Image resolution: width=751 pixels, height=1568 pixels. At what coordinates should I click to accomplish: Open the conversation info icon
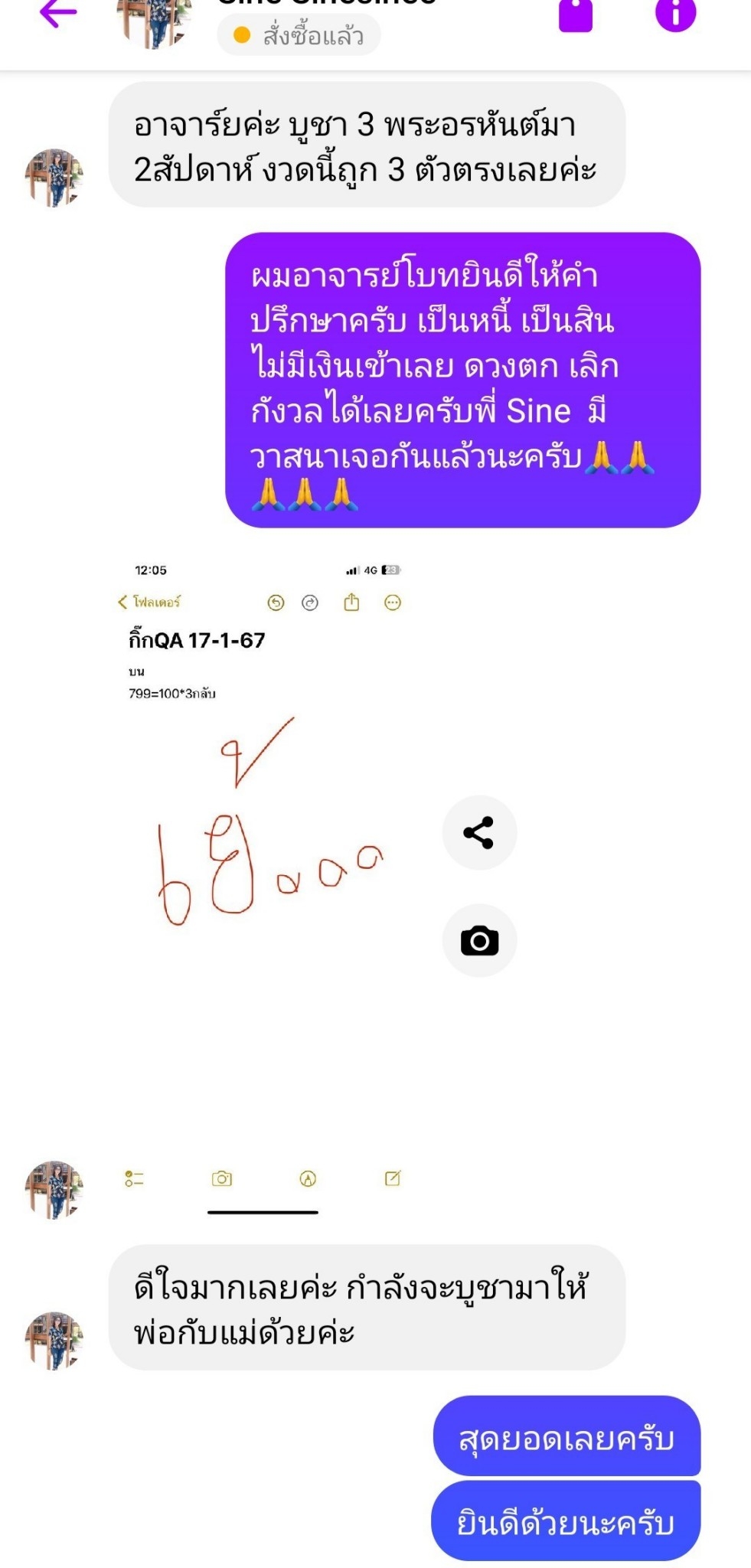(x=675, y=14)
